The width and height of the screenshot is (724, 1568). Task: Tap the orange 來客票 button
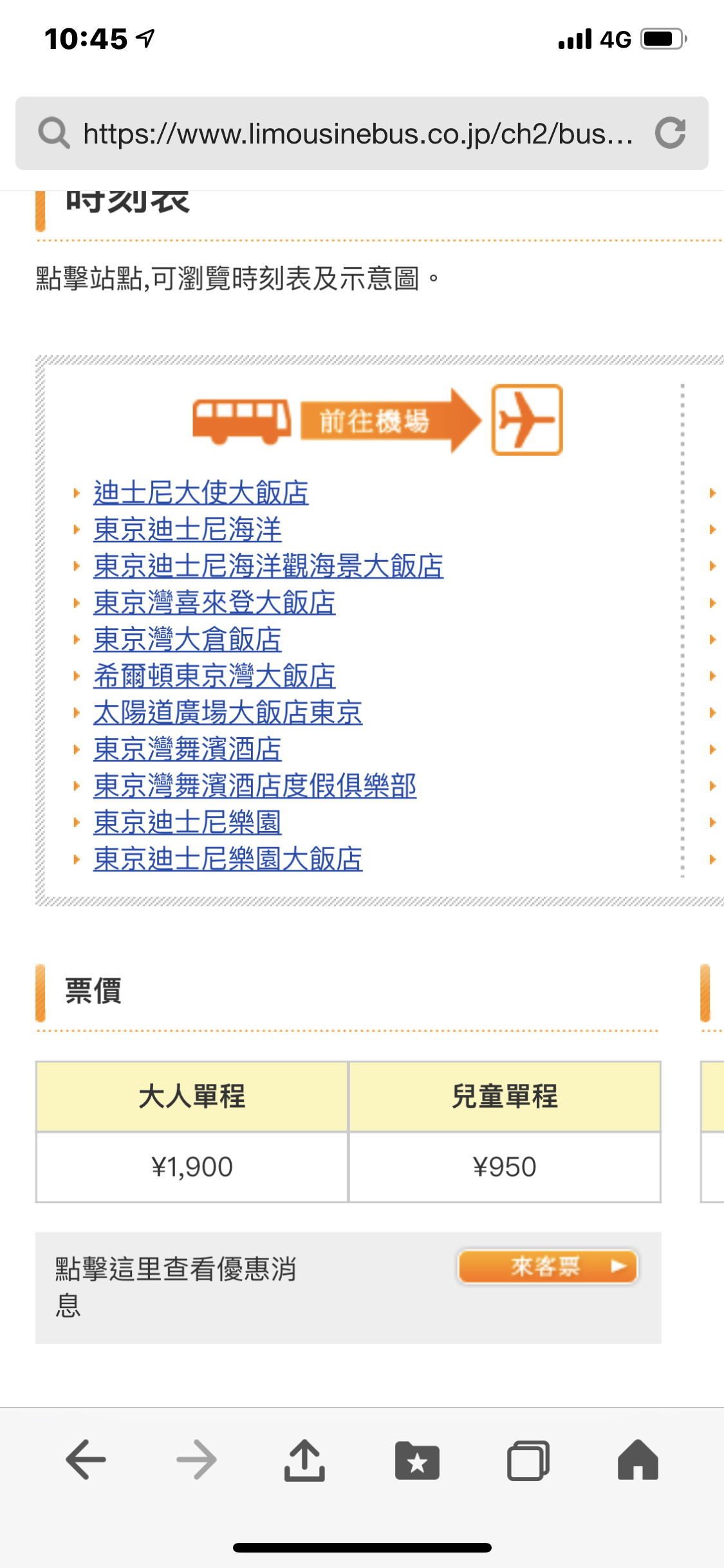coord(548,1267)
